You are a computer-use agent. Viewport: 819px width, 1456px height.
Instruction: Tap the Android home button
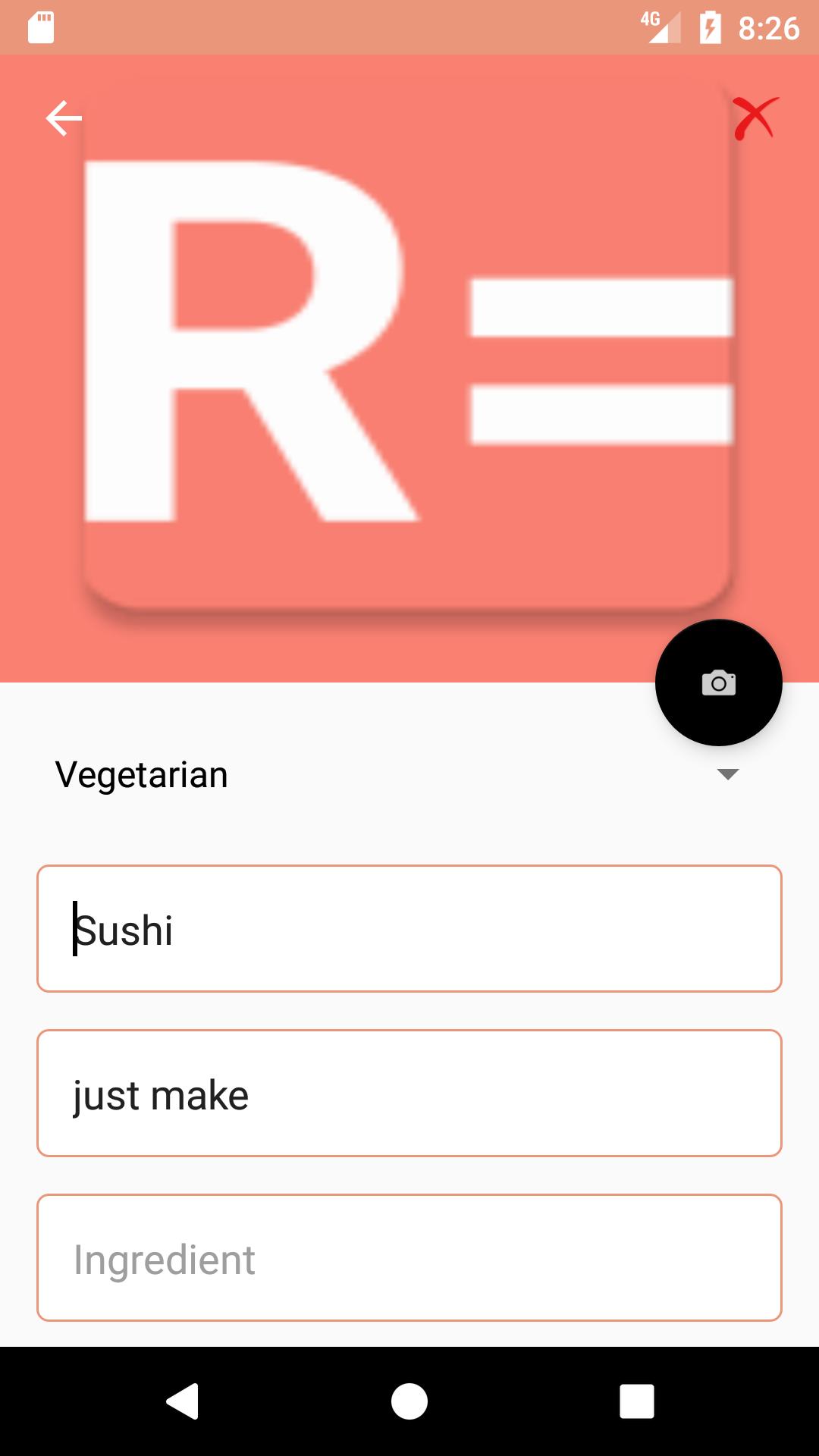pos(409,1401)
